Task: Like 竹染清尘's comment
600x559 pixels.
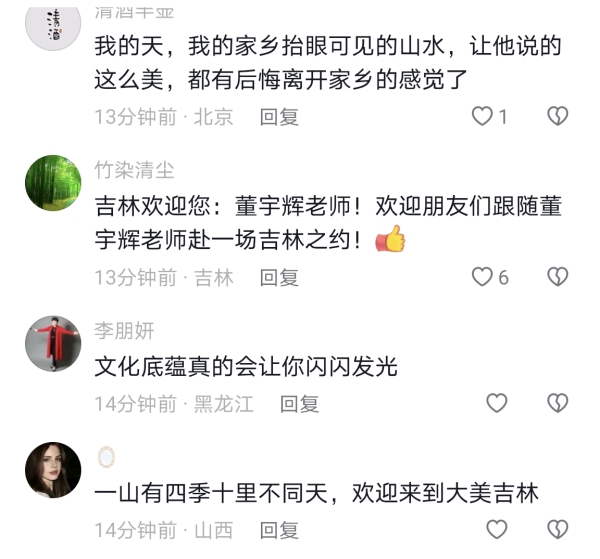Action: [x=483, y=277]
